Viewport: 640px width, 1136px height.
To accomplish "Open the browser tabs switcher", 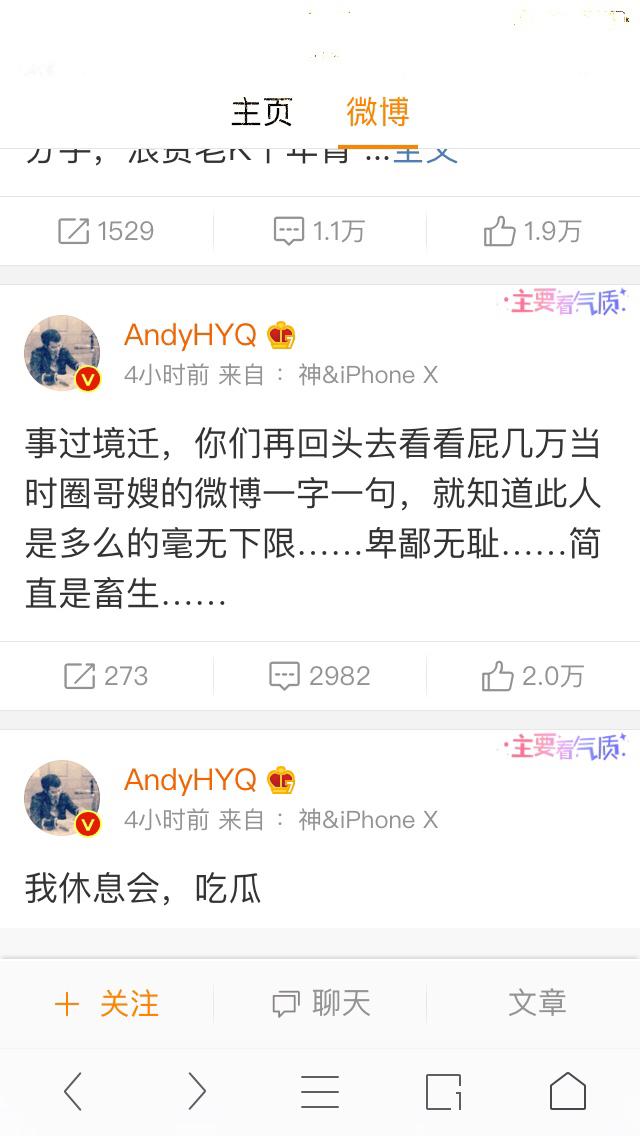I will pos(444,1092).
